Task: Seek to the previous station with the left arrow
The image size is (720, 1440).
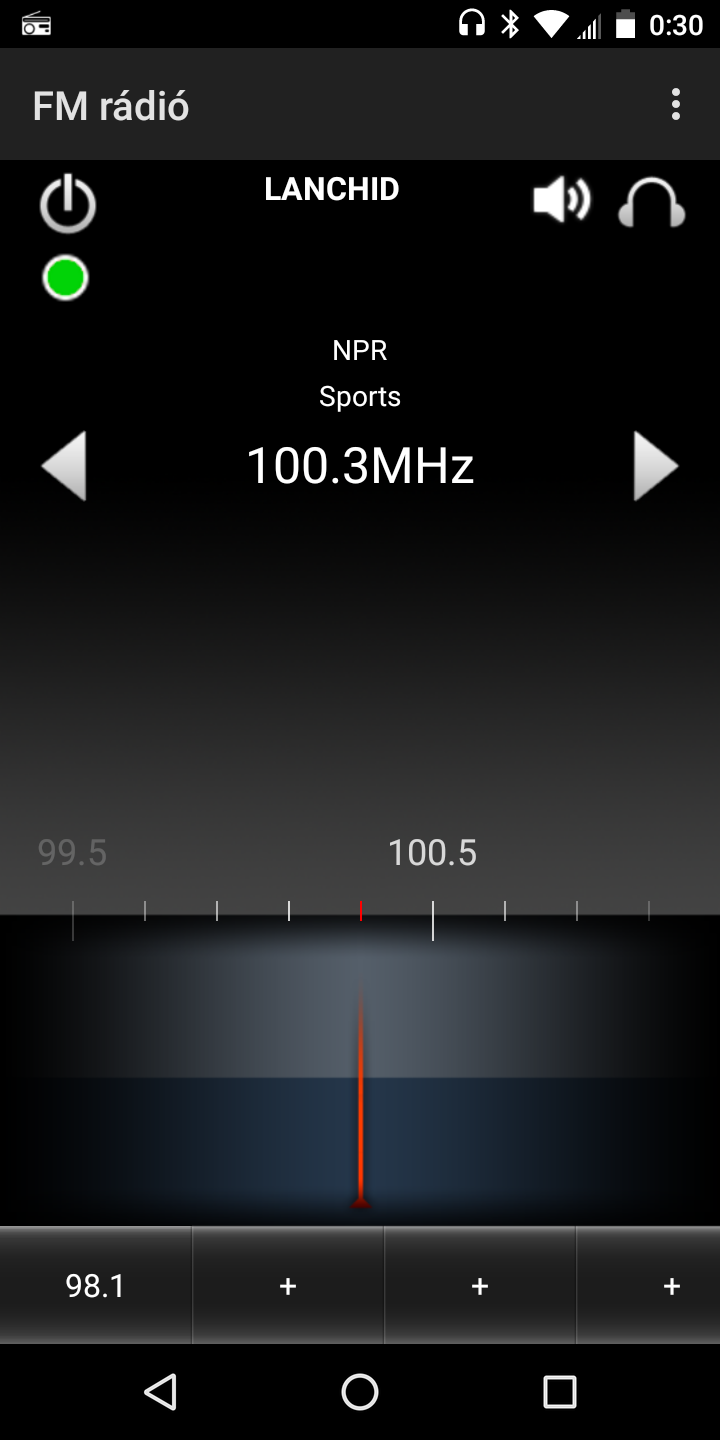Action: point(64,466)
